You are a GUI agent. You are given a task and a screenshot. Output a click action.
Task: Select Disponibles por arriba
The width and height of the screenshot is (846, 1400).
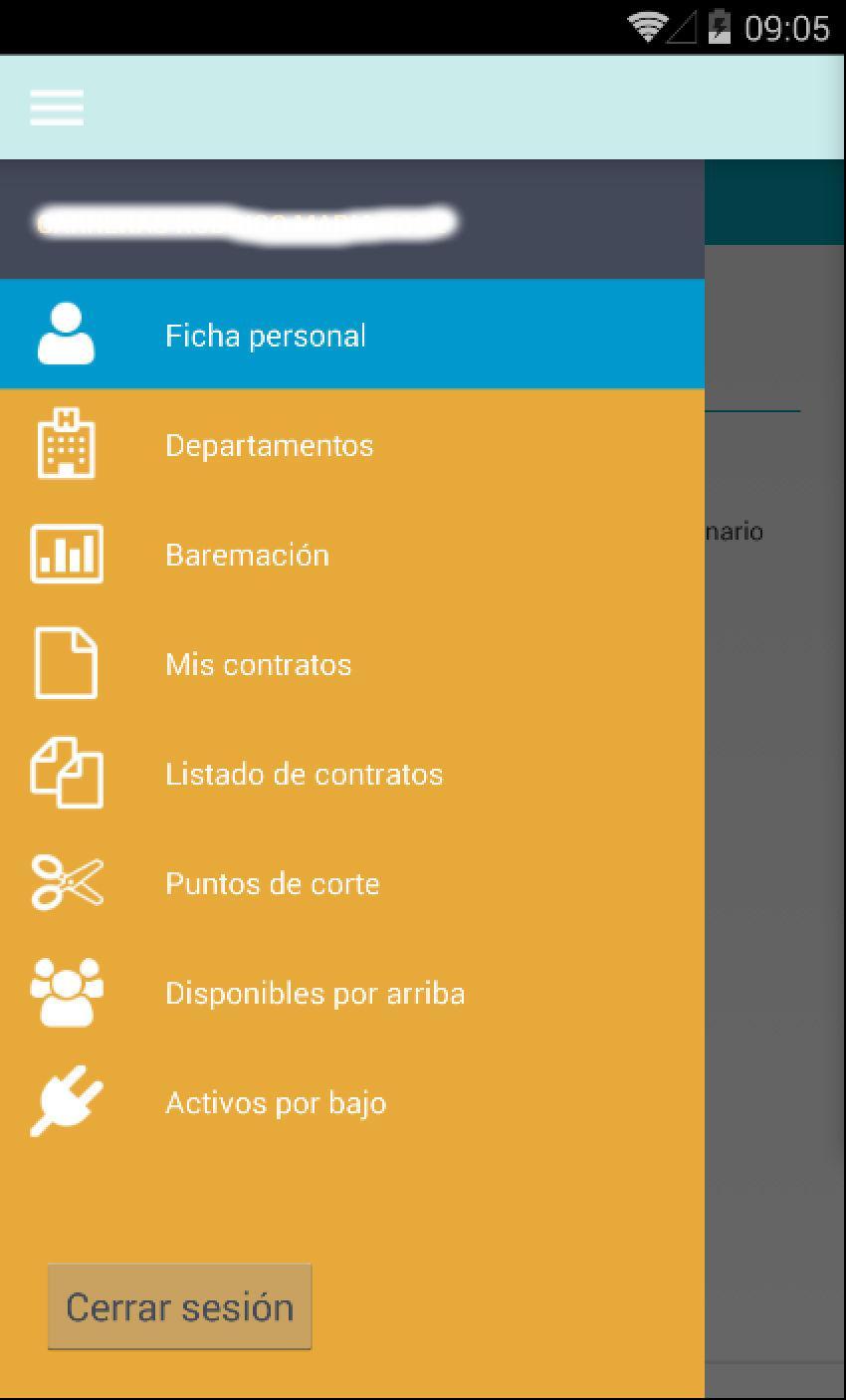click(x=315, y=992)
